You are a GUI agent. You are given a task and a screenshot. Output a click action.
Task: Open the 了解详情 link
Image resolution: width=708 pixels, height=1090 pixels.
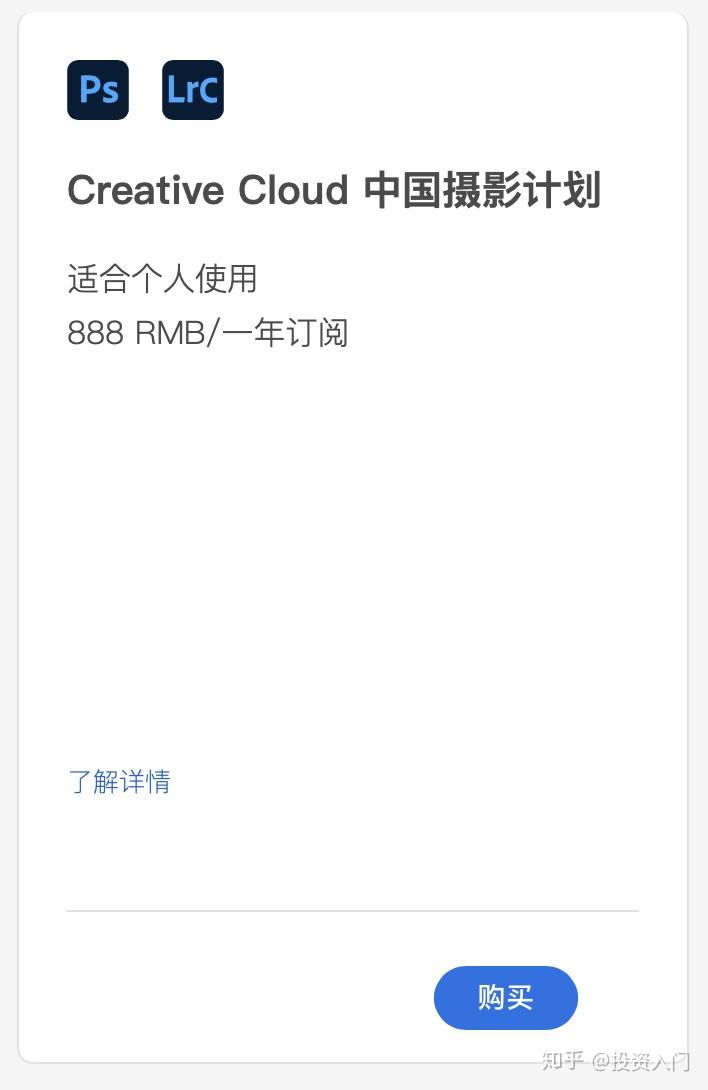point(119,781)
